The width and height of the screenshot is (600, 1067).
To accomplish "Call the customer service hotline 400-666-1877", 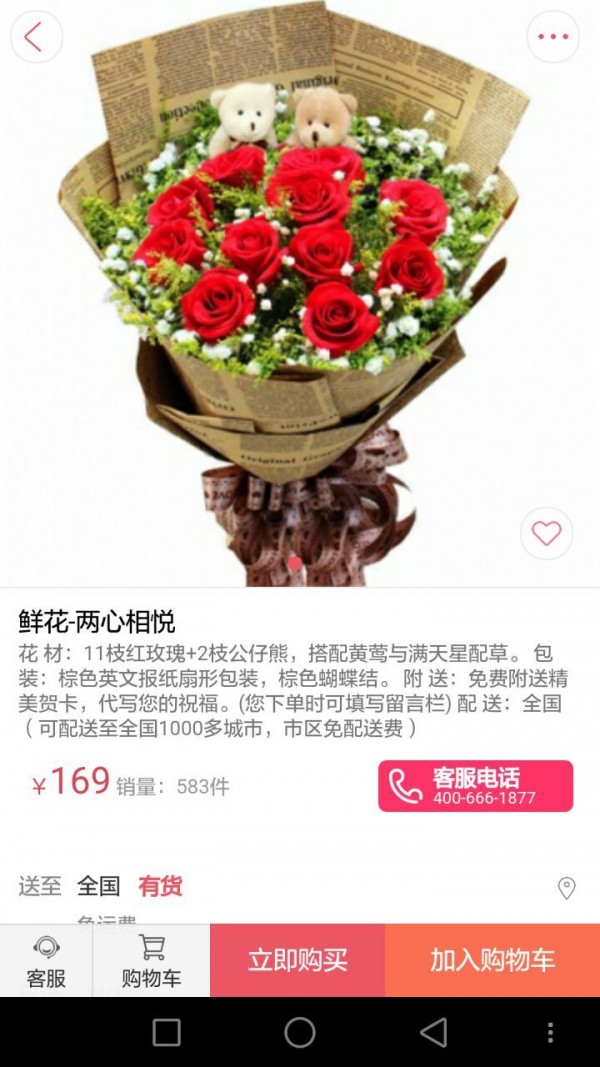I will tap(476, 786).
